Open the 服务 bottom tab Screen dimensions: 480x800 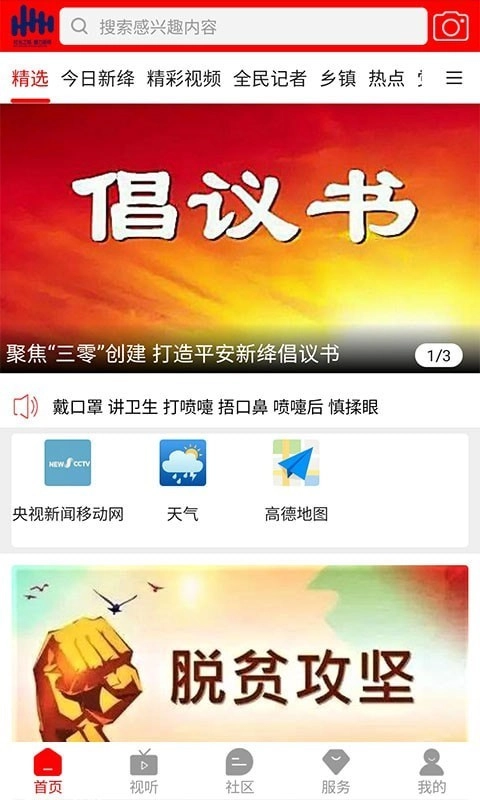(336, 771)
